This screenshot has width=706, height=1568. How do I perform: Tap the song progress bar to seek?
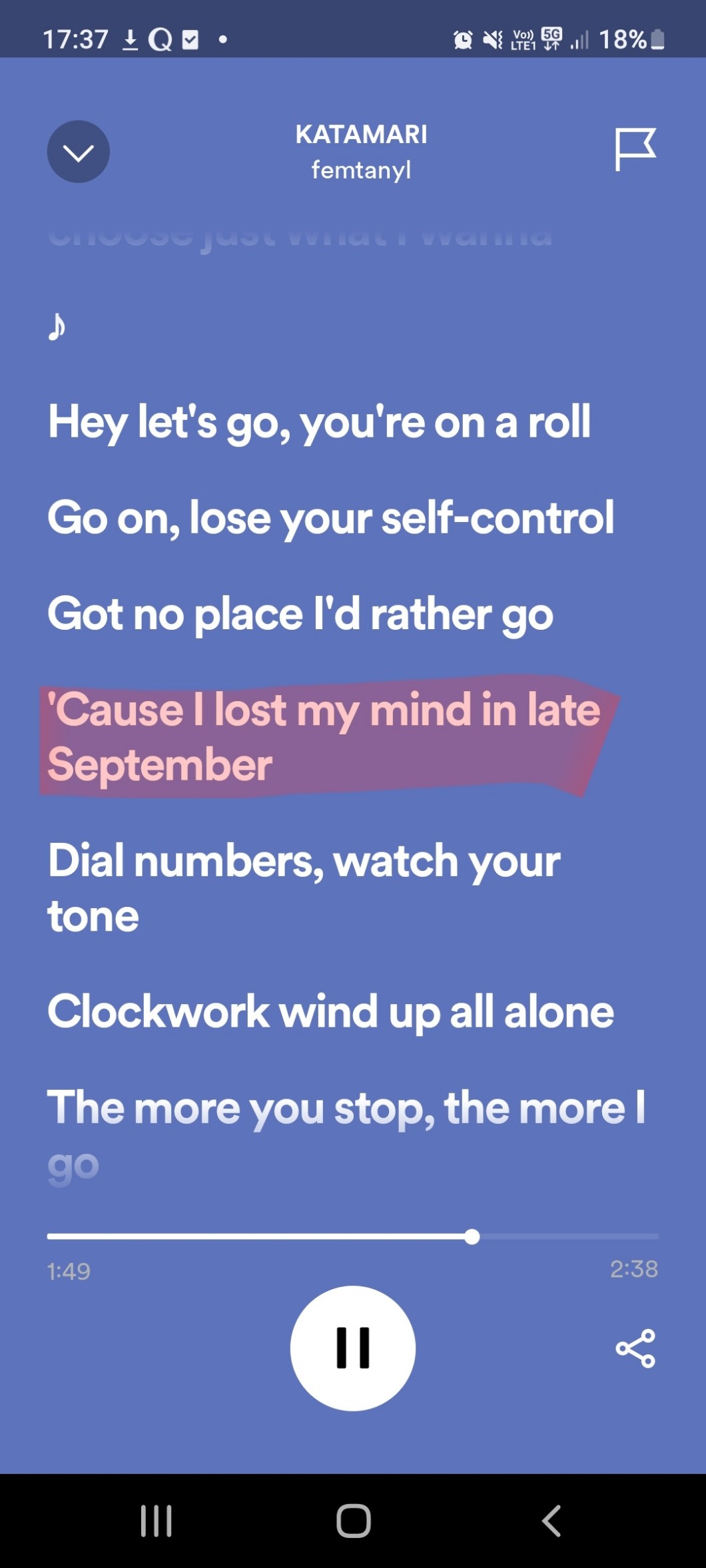(353, 1236)
